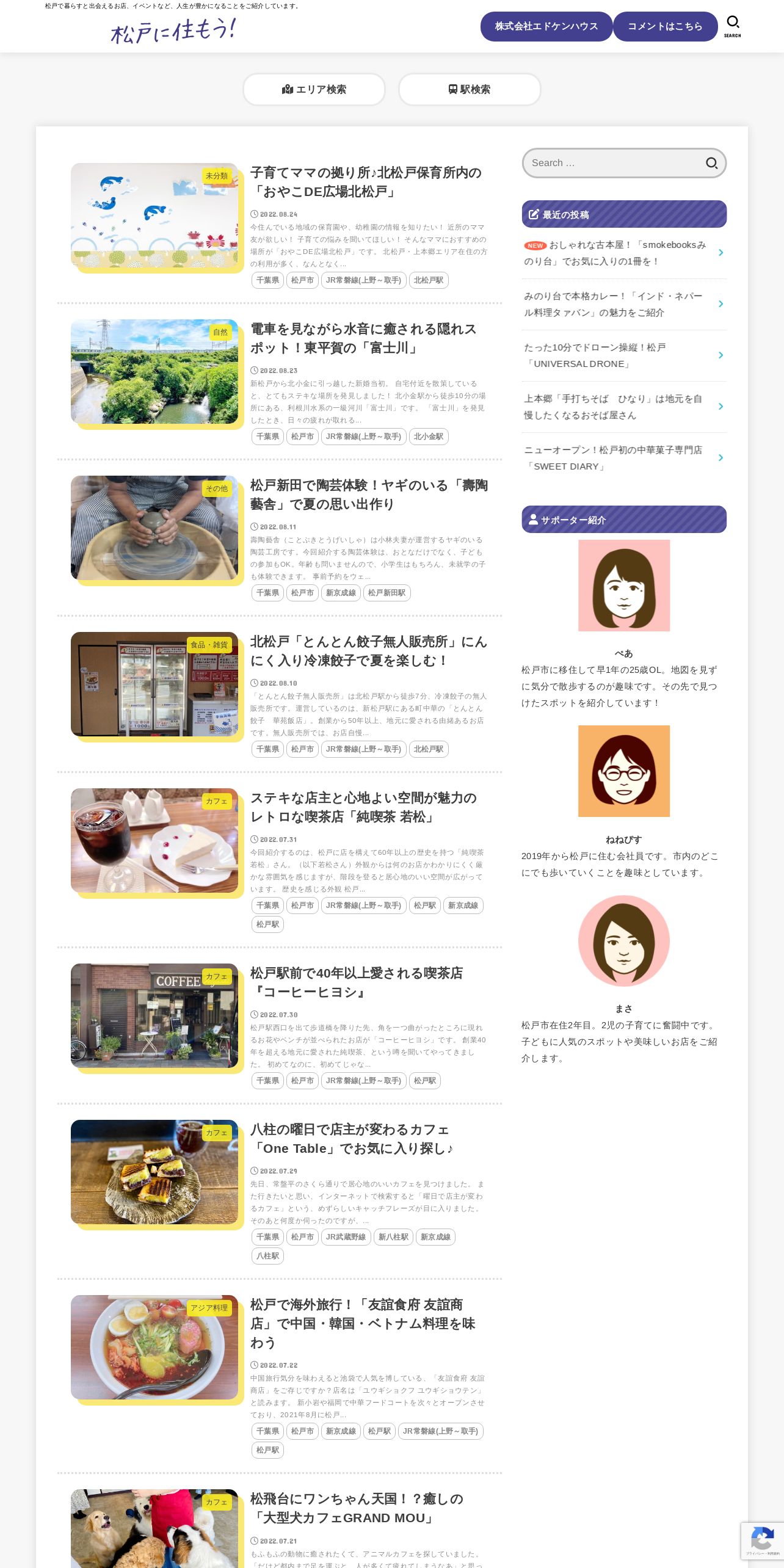Open the とんとん餃子無人販売所 article
The image size is (784, 1568).
(369, 651)
